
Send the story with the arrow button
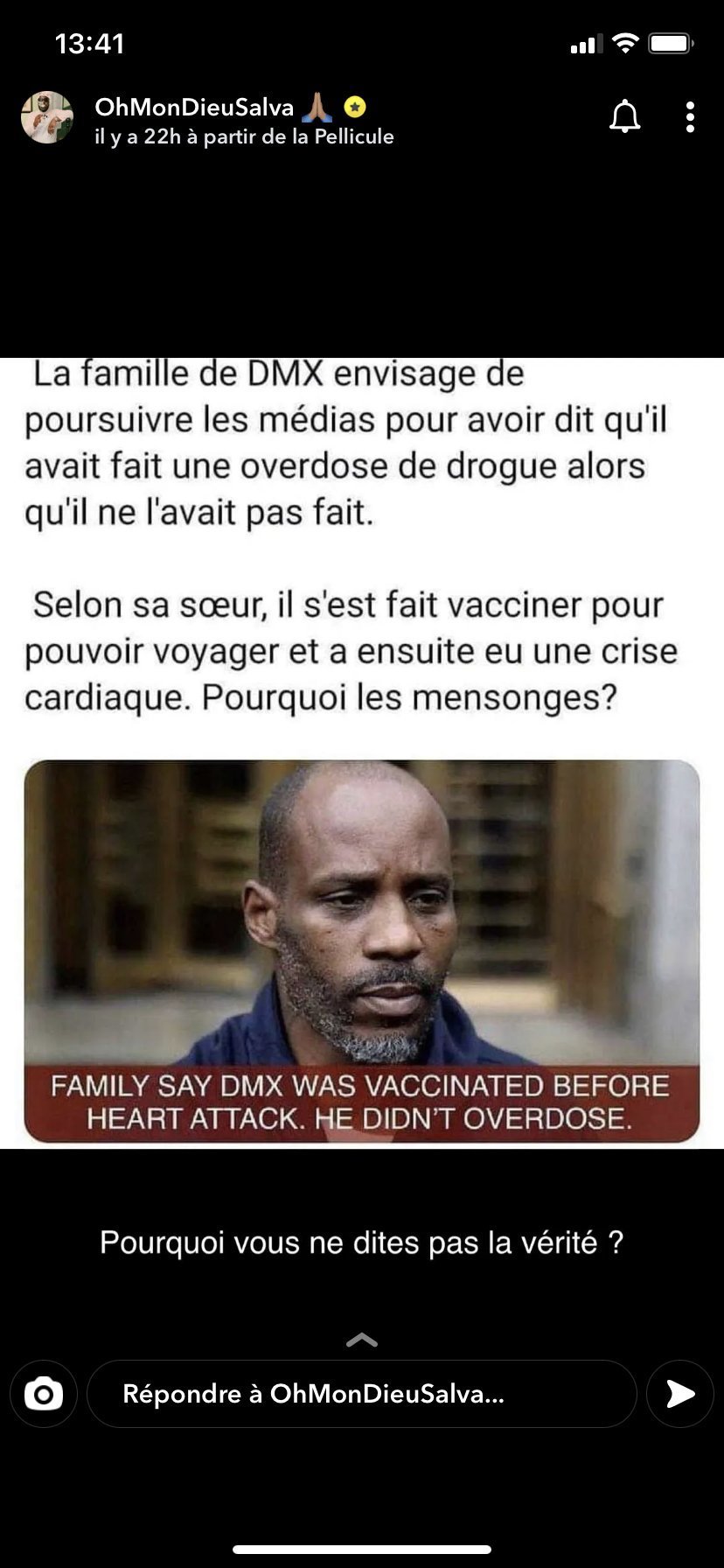tap(680, 1394)
